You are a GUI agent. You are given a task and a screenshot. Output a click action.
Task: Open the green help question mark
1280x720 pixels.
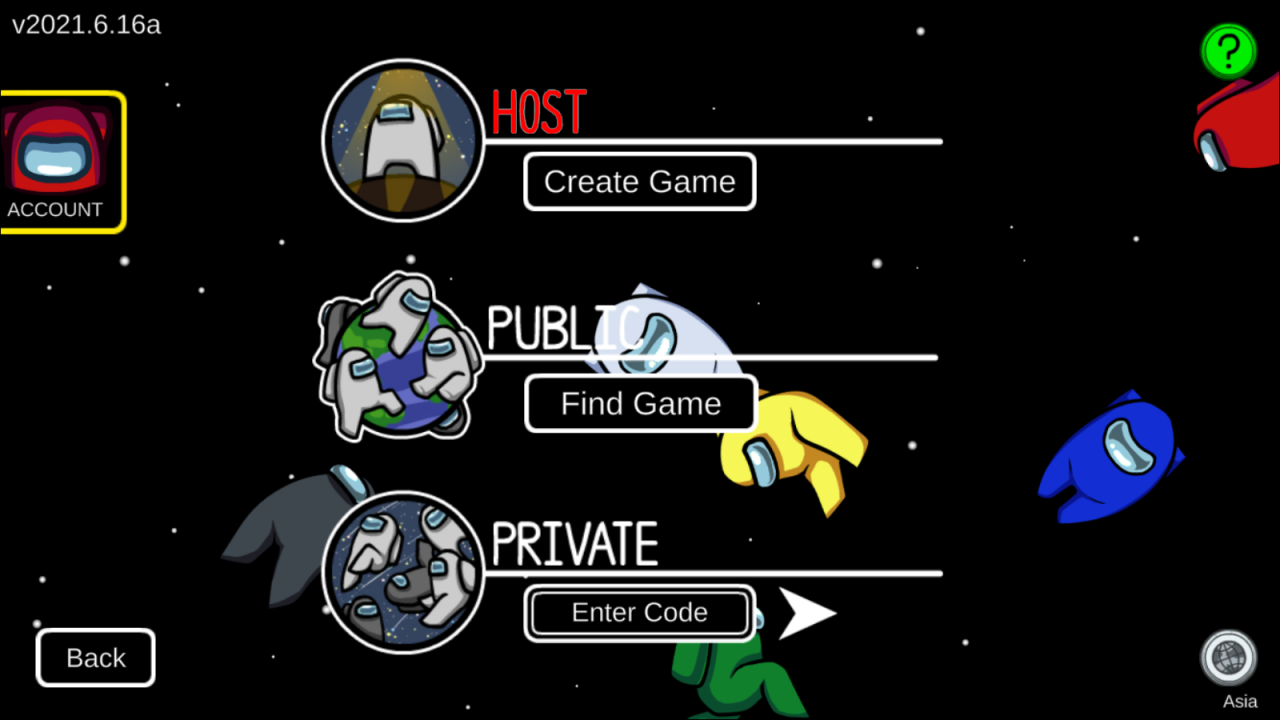click(1228, 50)
